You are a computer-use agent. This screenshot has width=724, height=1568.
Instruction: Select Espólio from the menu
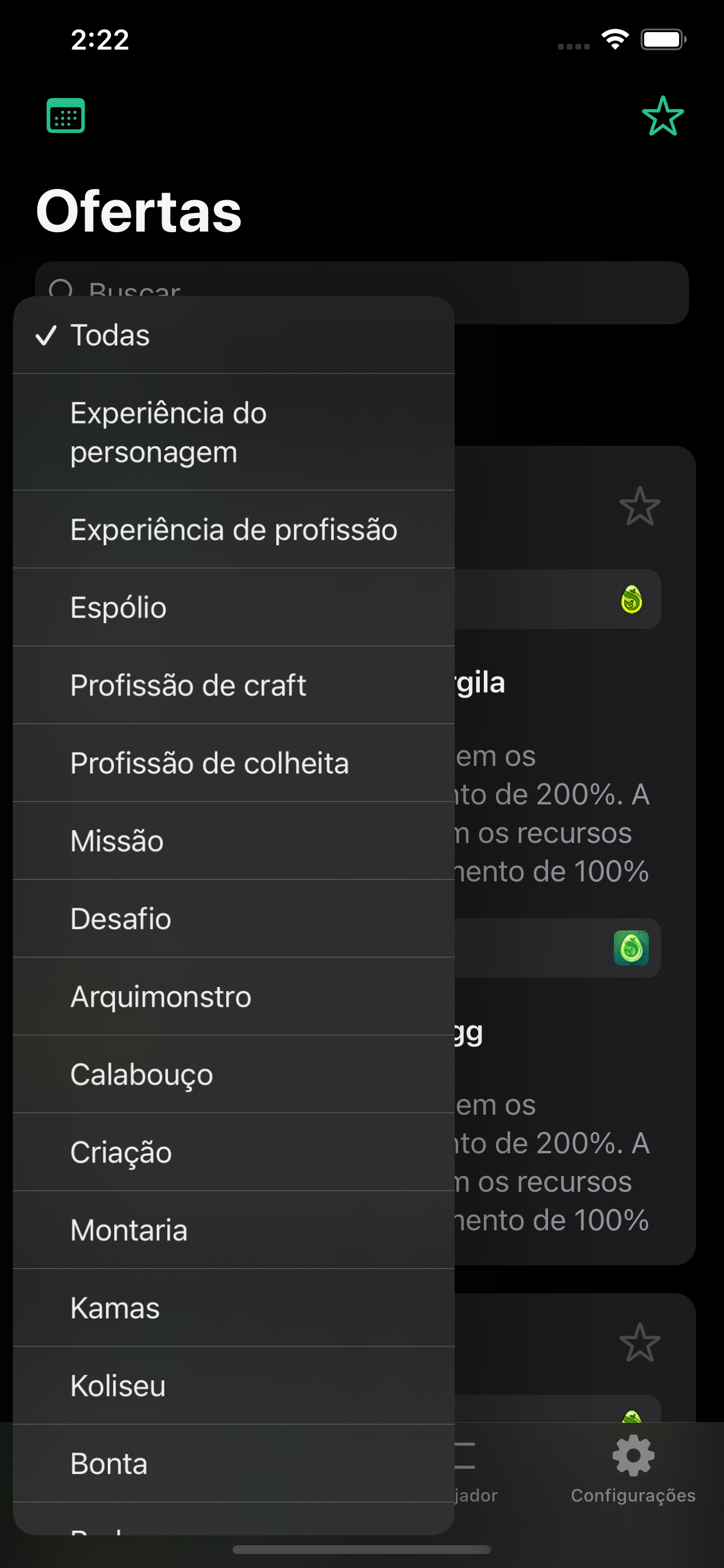tap(234, 607)
